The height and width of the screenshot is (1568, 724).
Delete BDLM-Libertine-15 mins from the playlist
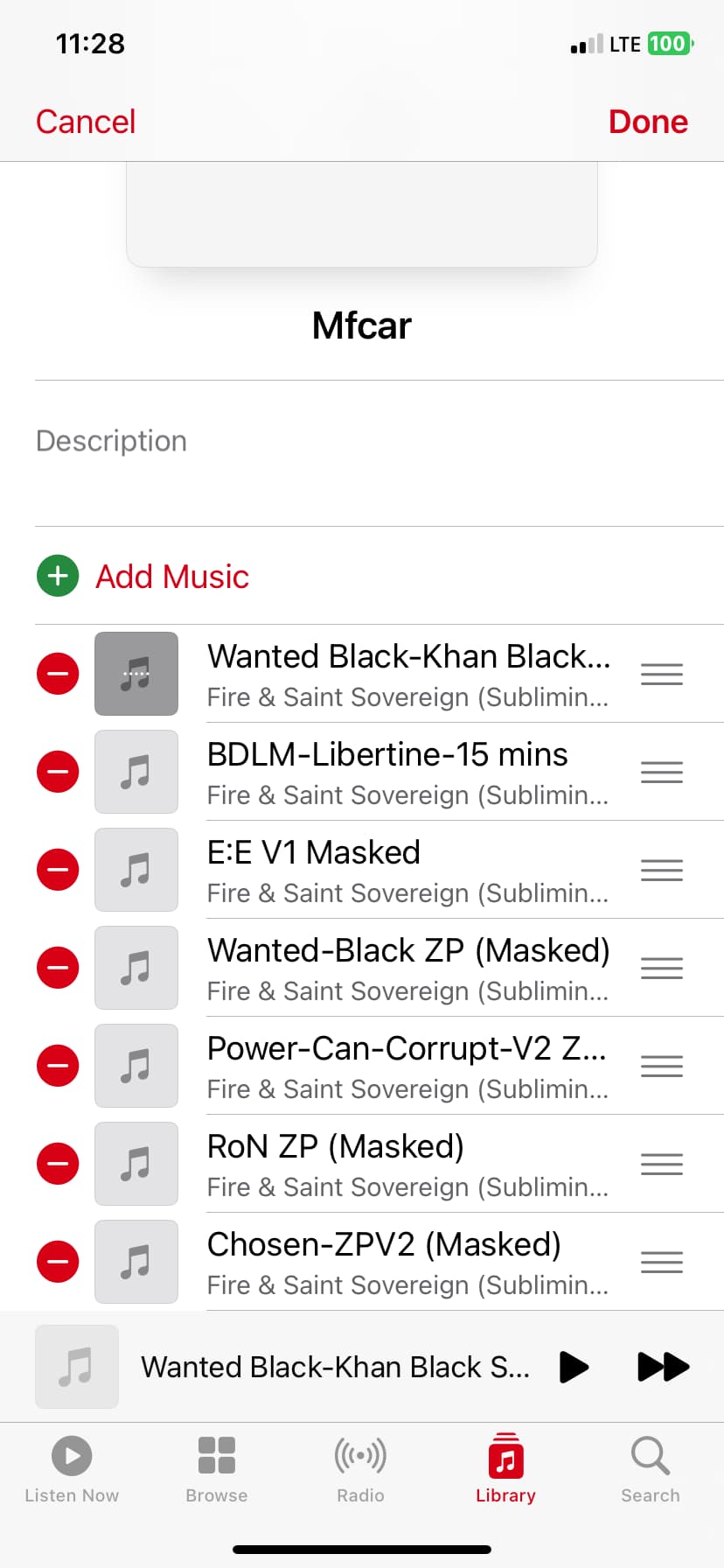click(58, 772)
